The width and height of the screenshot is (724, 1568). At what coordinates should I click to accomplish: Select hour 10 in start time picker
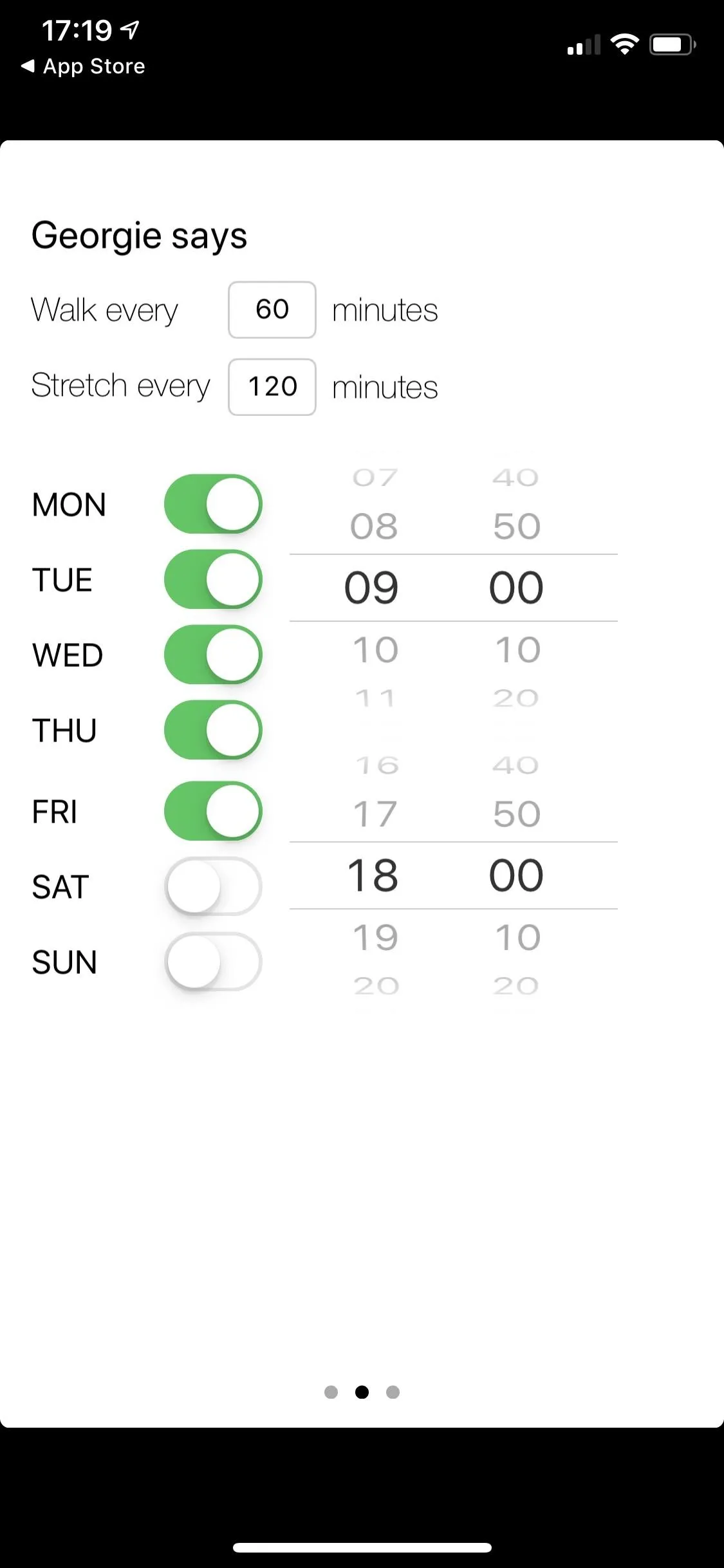(x=375, y=649)
